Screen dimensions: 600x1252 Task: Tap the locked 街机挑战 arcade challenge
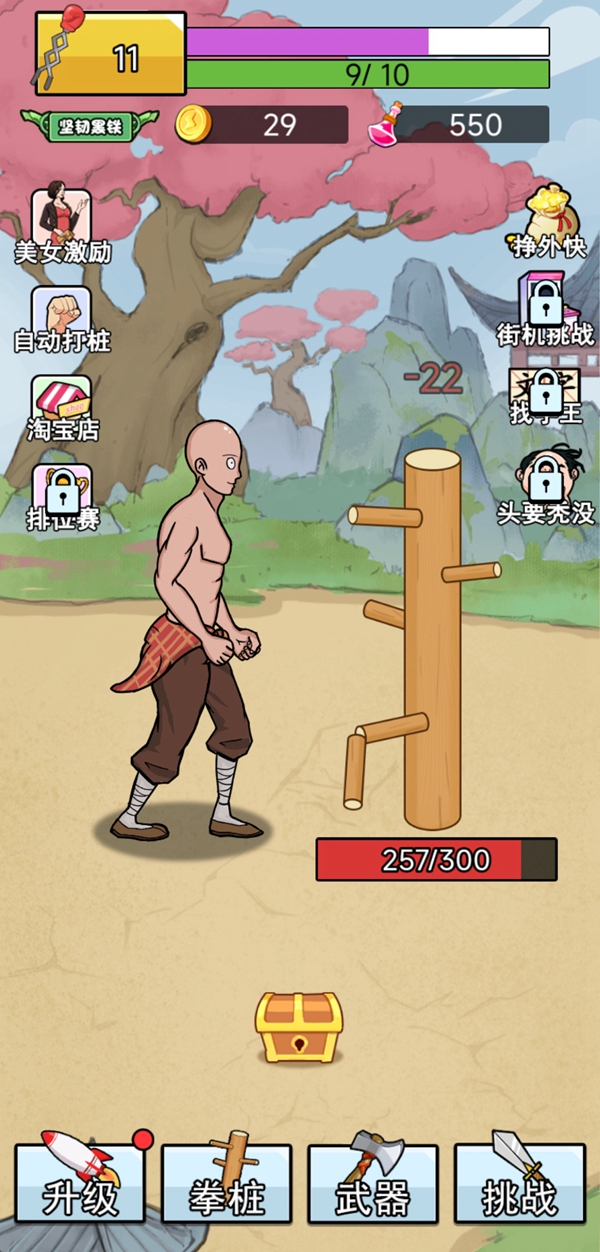[x=545, y=305]
